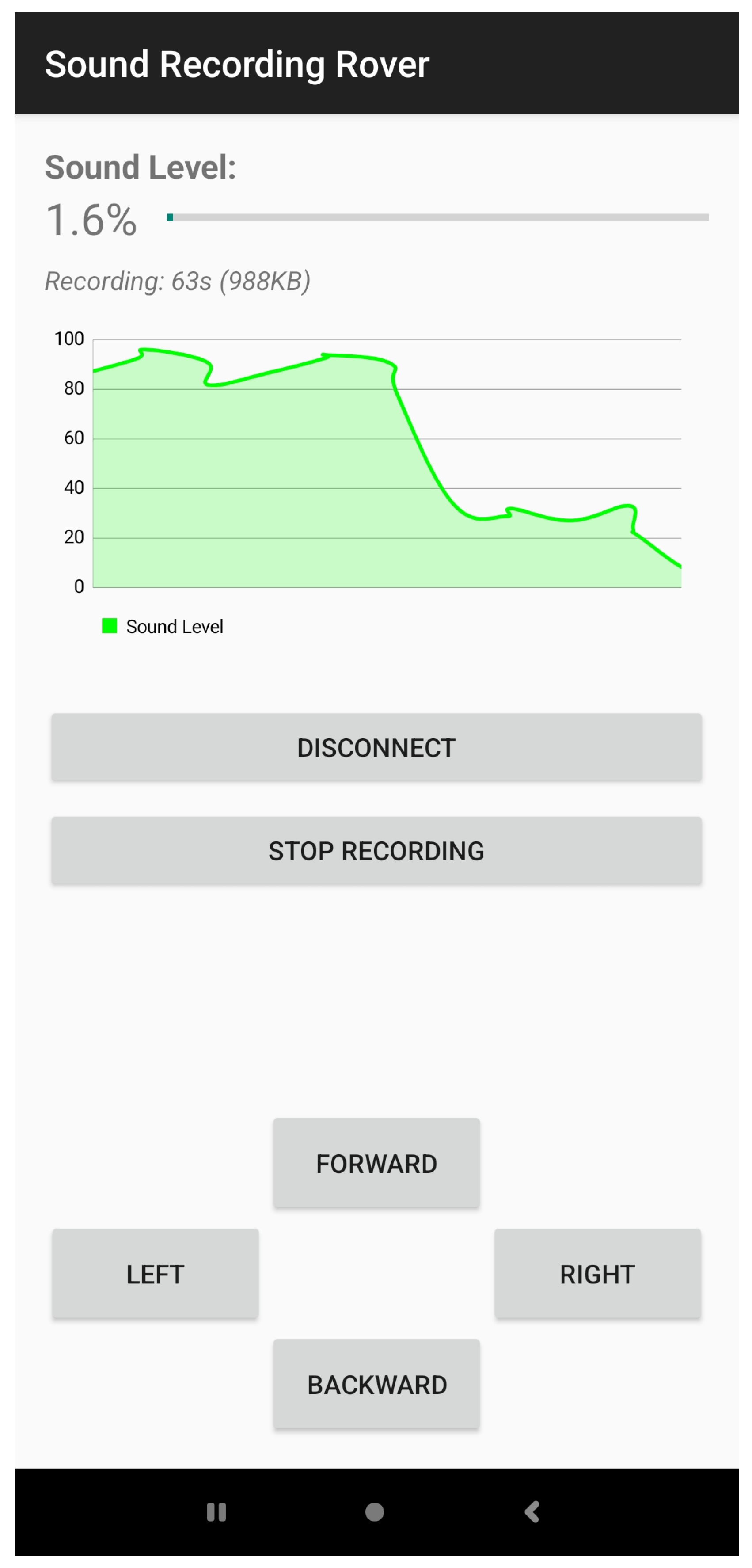
Task: Drive the rover forward
Action: (376, 1163)
